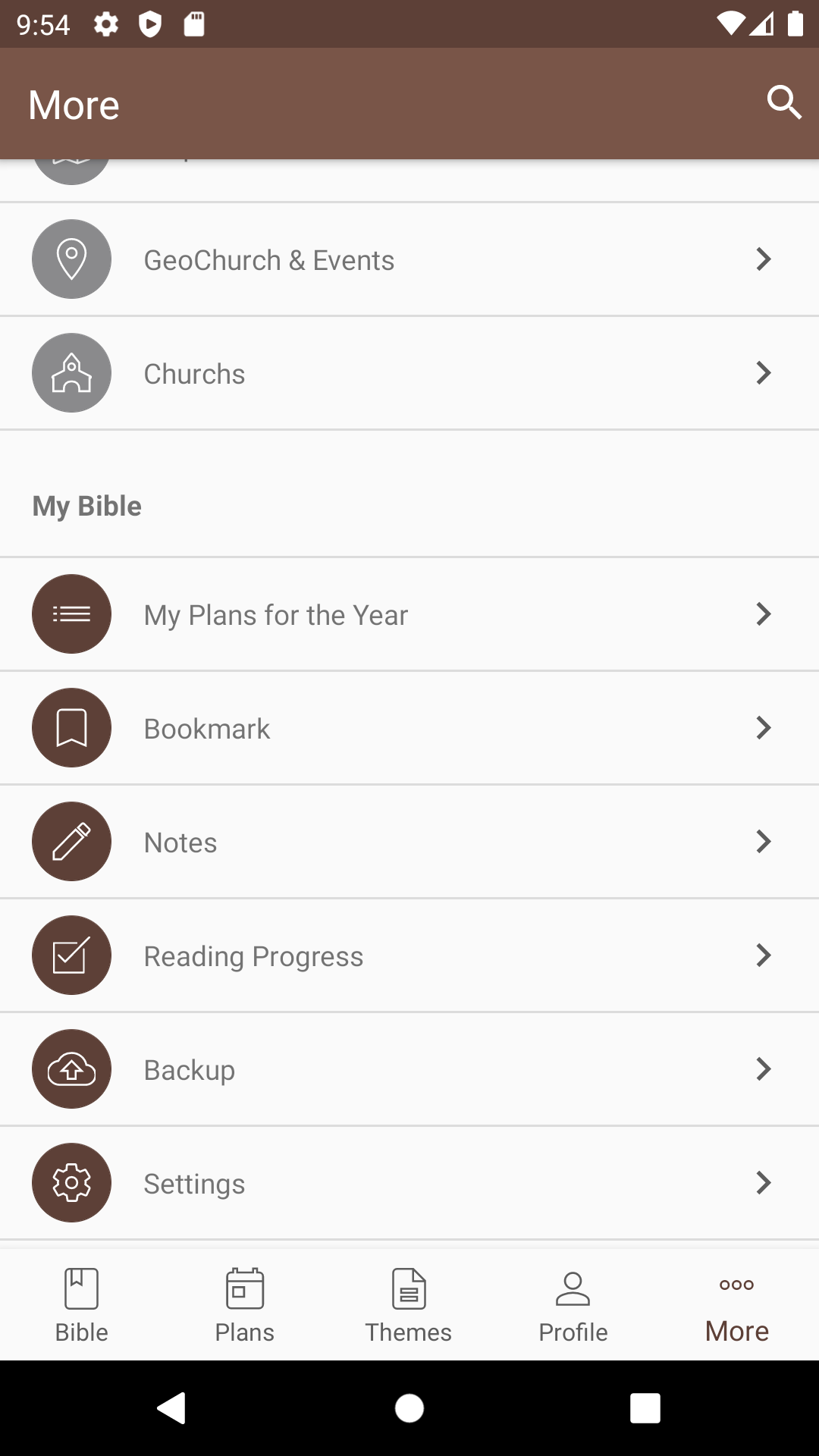Open search from the app bar

point(783,102)
